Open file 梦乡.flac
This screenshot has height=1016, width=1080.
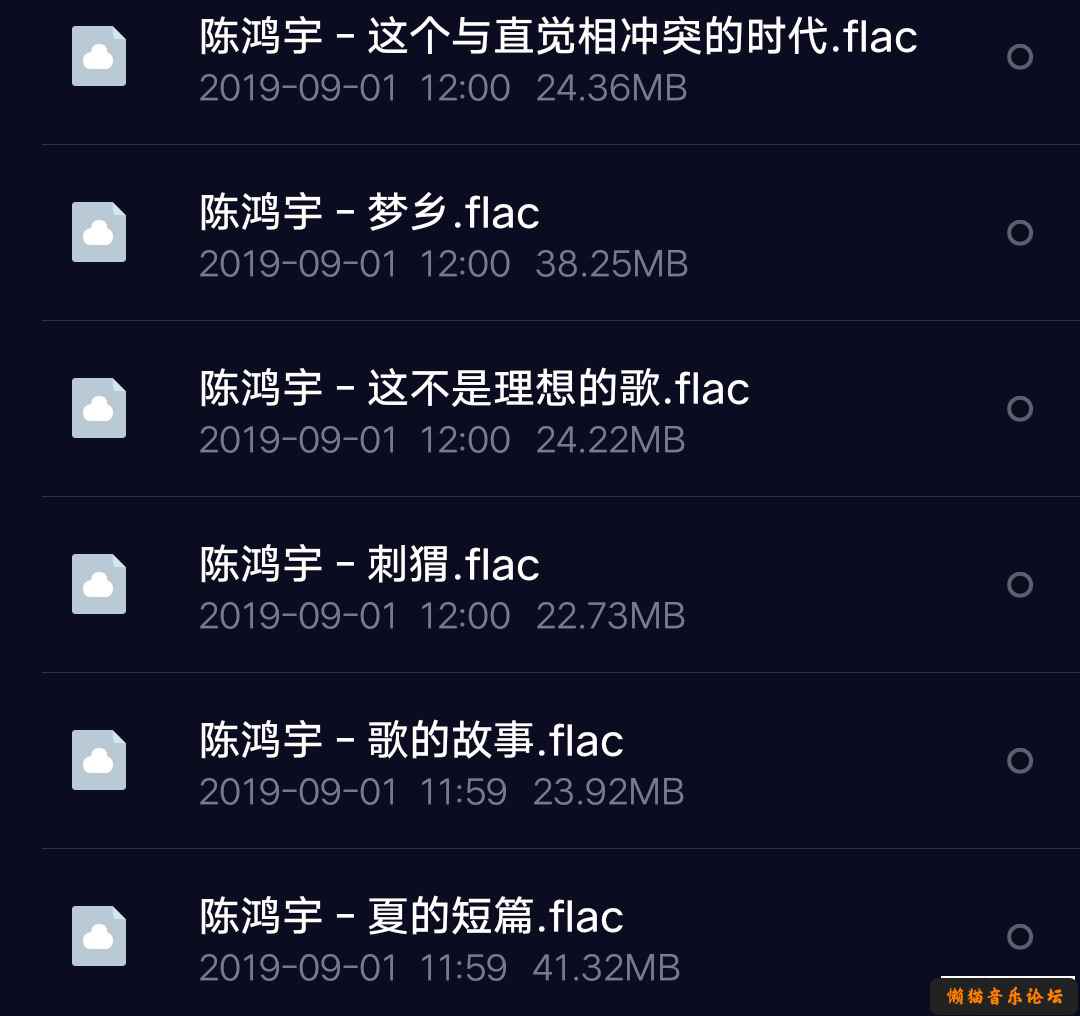(370, 213)
